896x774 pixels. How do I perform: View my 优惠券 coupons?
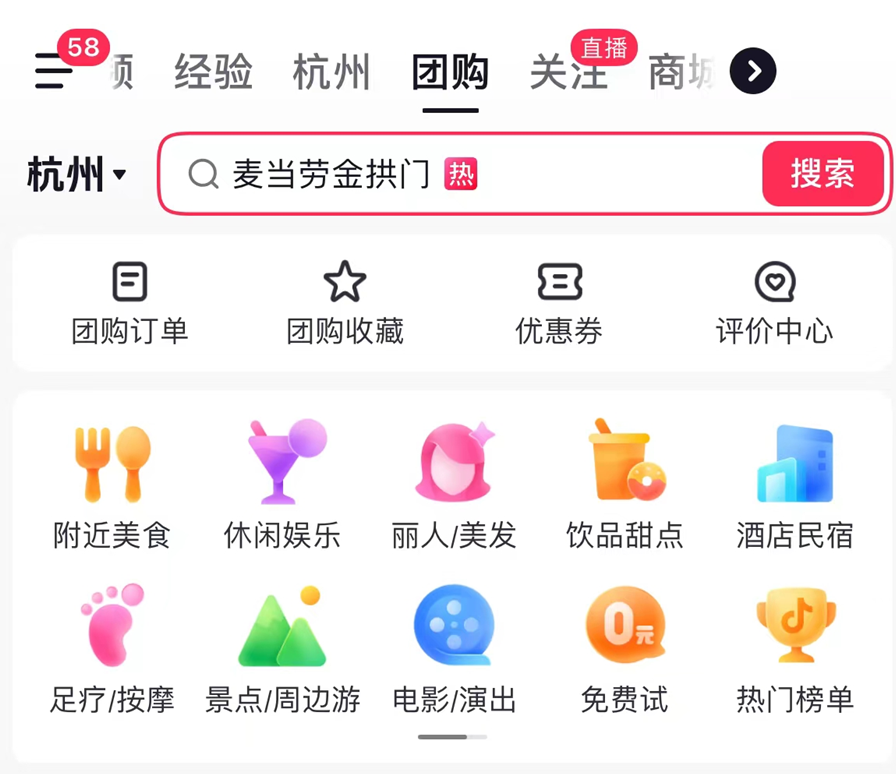559,303
